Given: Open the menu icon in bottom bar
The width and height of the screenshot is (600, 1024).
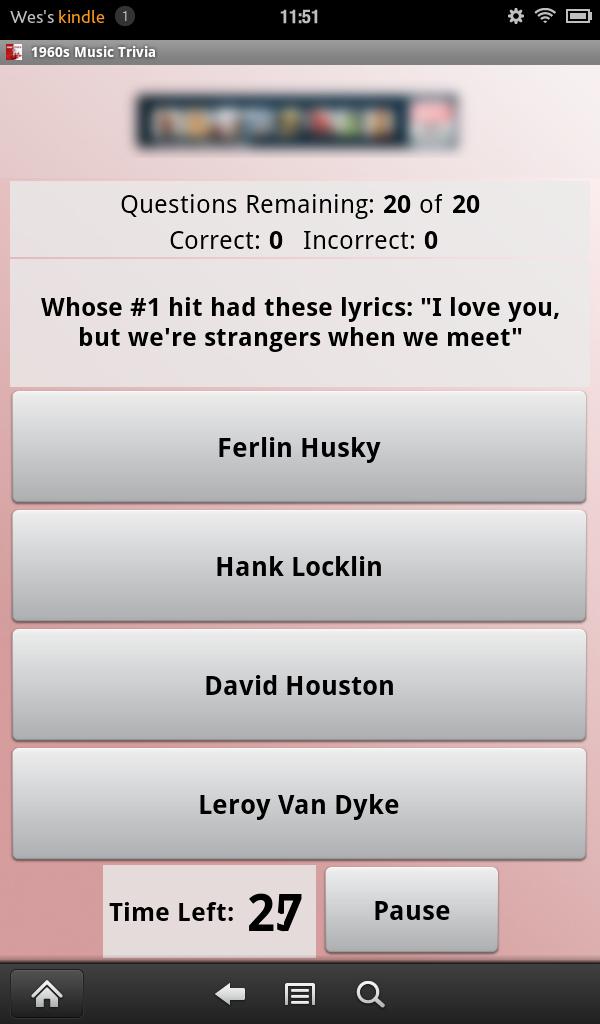Looking at the screenshot, I should [x=300, y=993].
